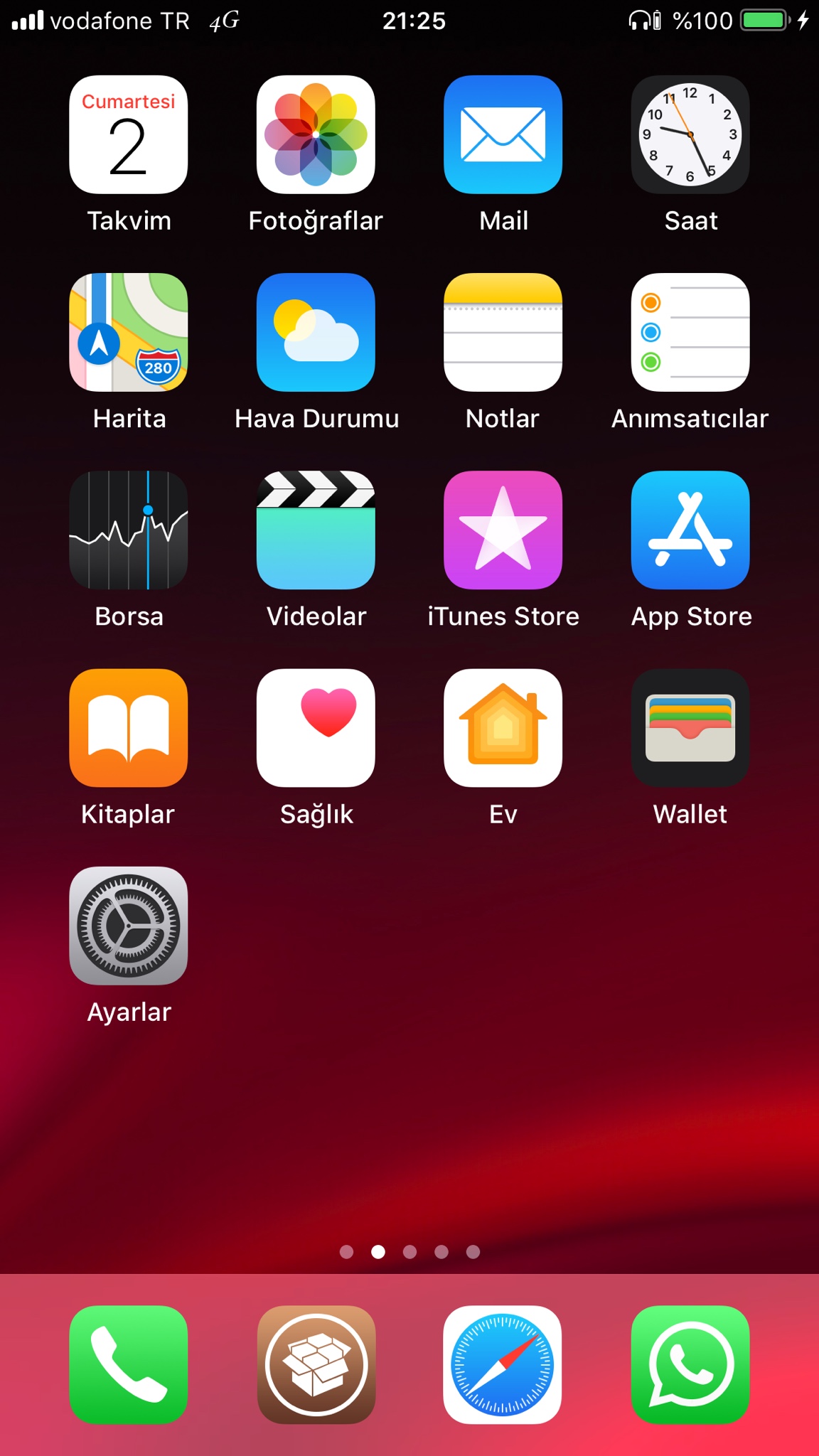819x1456 pixels.
Task: Open the Mail app
Action: (x=503, y=134)
